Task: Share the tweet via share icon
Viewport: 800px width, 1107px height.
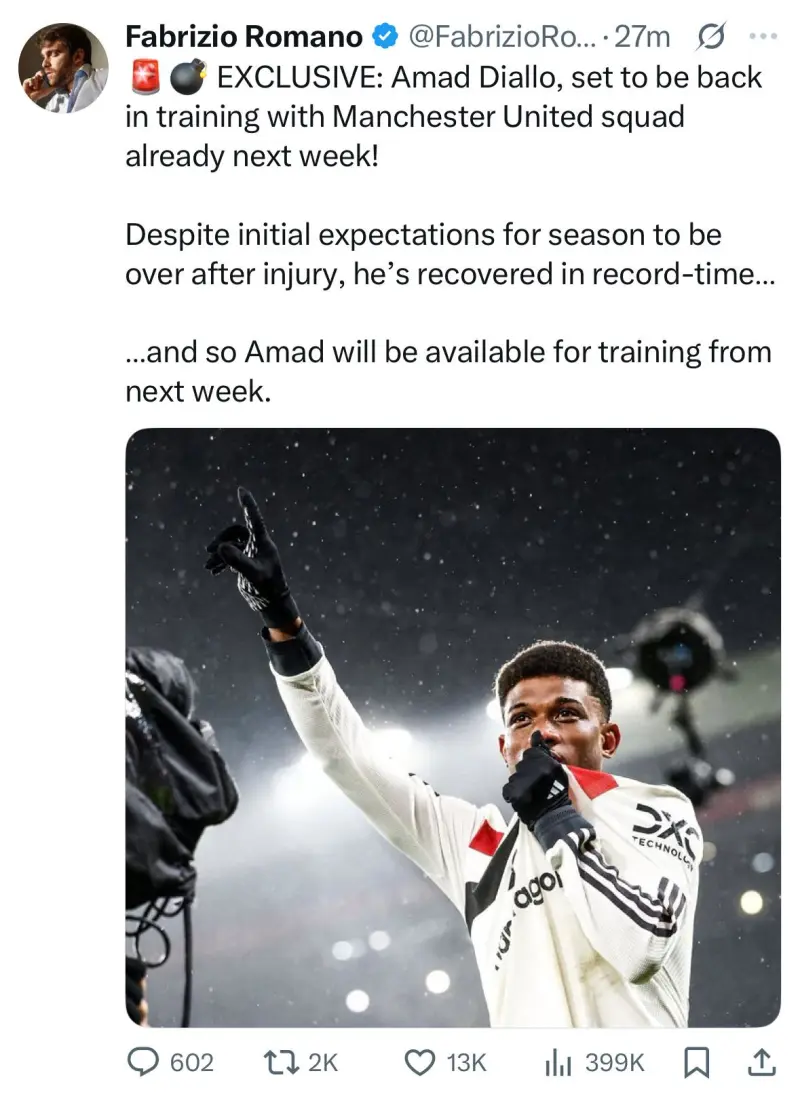Action: tap(761, 1062)
